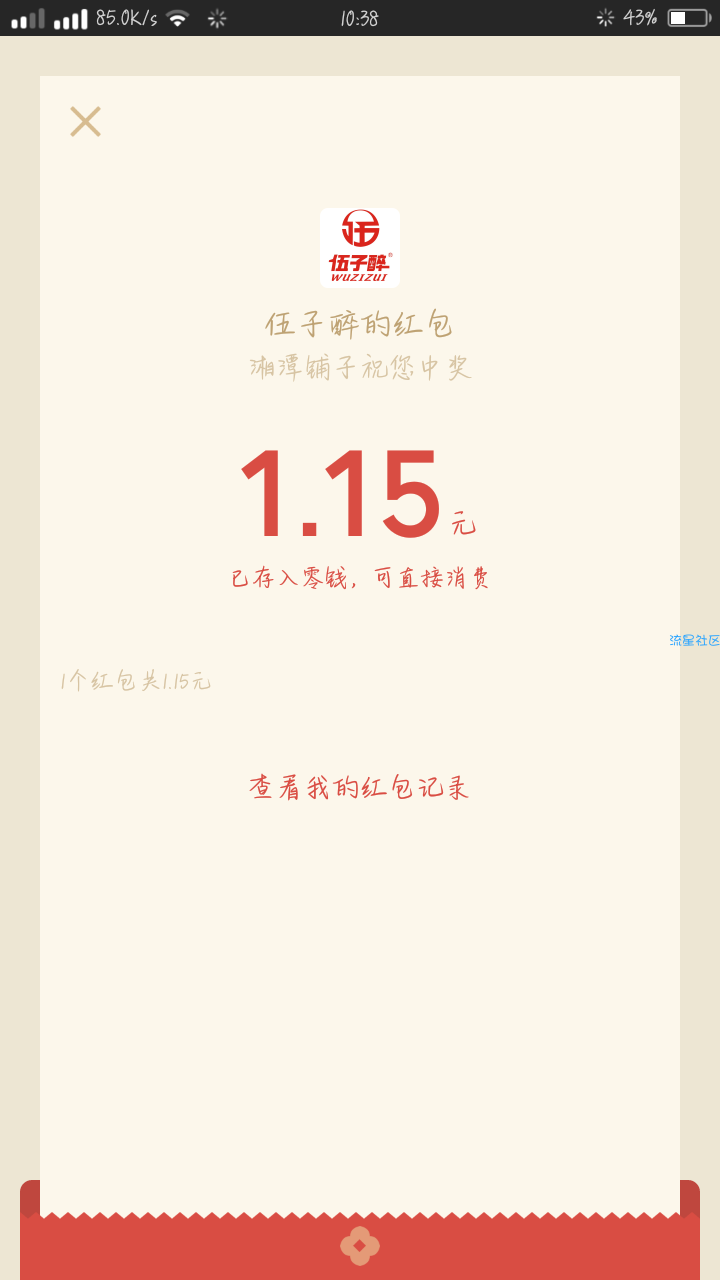Open 查看我的红包记录 link
720x1280 pixels.
coord(359,788)
